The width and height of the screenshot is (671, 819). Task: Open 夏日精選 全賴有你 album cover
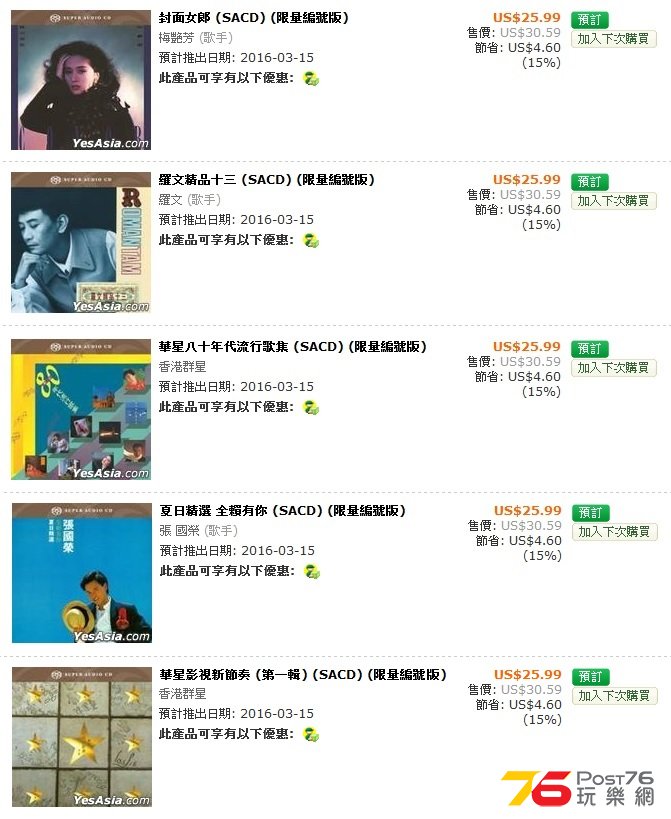(81, 573)
